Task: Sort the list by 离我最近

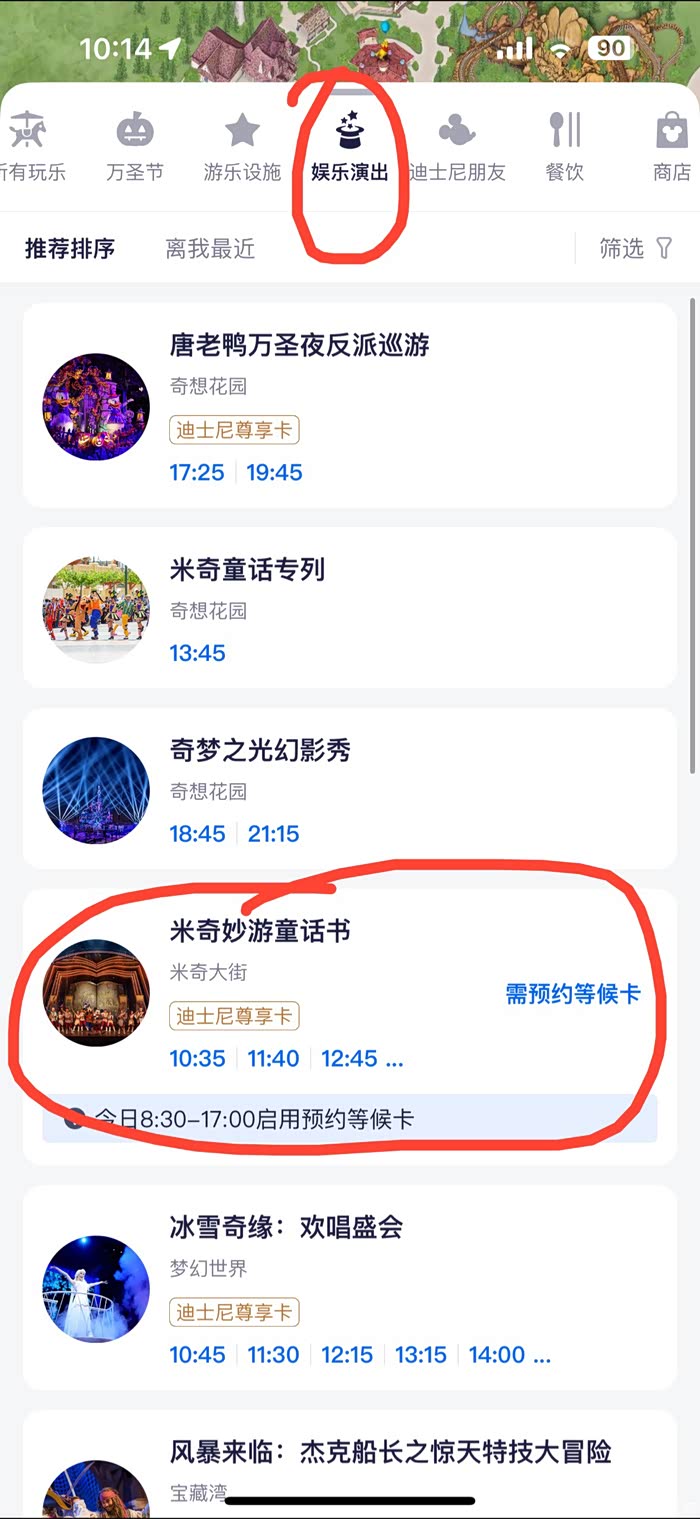Action: click(x=210, y=248)
